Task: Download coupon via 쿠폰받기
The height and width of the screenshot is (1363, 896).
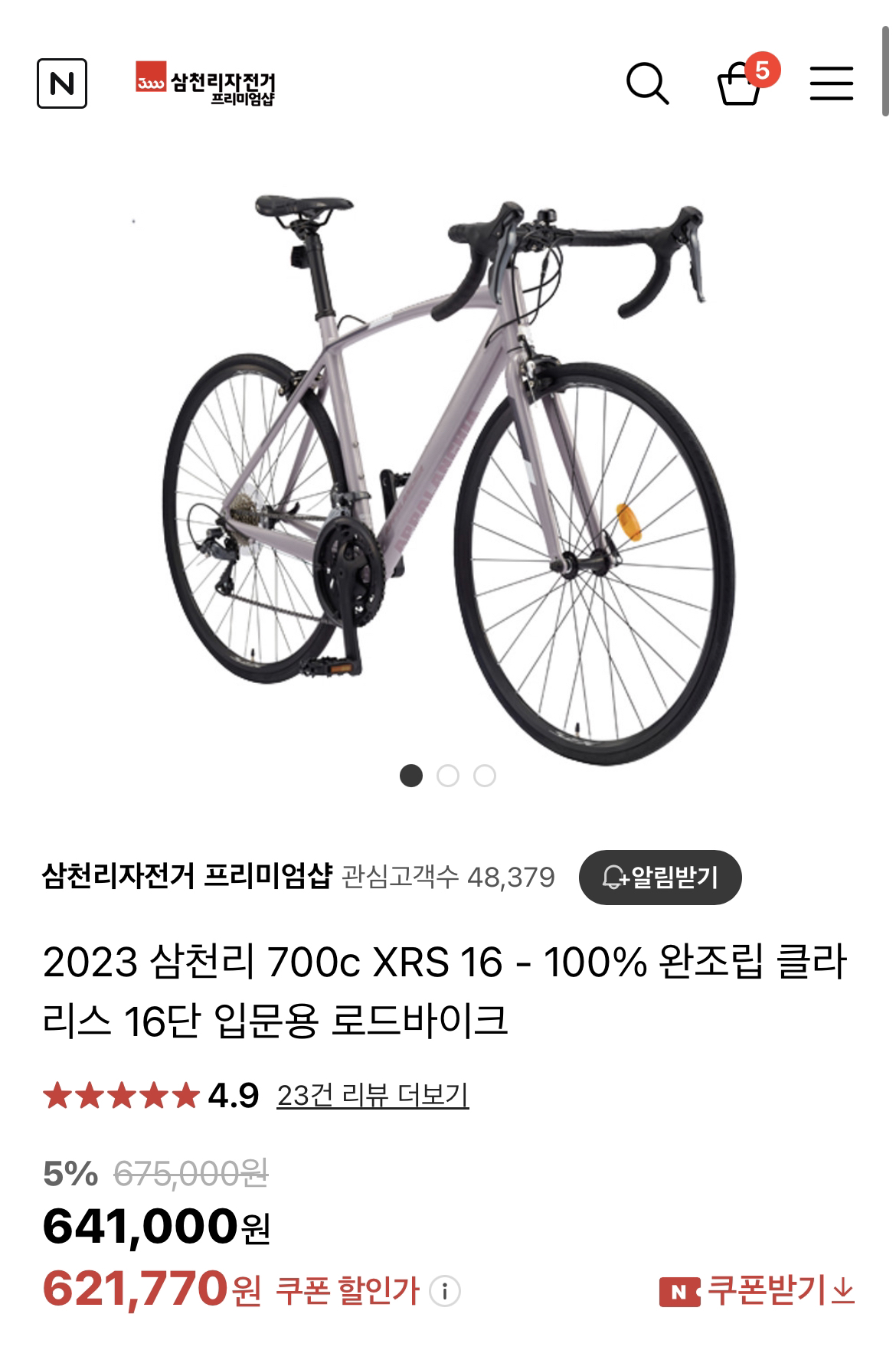Action: 757,1291
